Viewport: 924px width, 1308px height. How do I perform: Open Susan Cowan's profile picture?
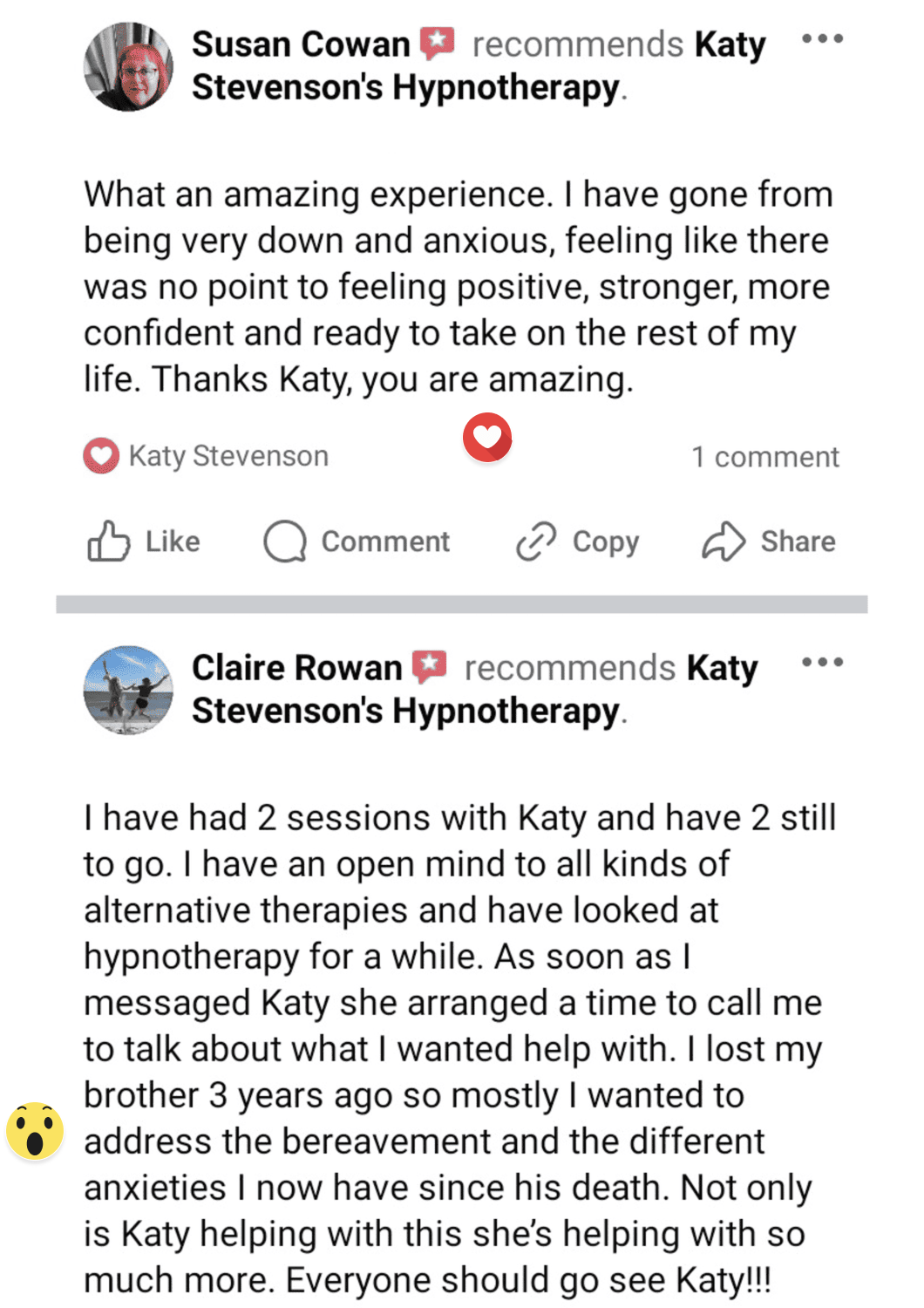point(128,66)
